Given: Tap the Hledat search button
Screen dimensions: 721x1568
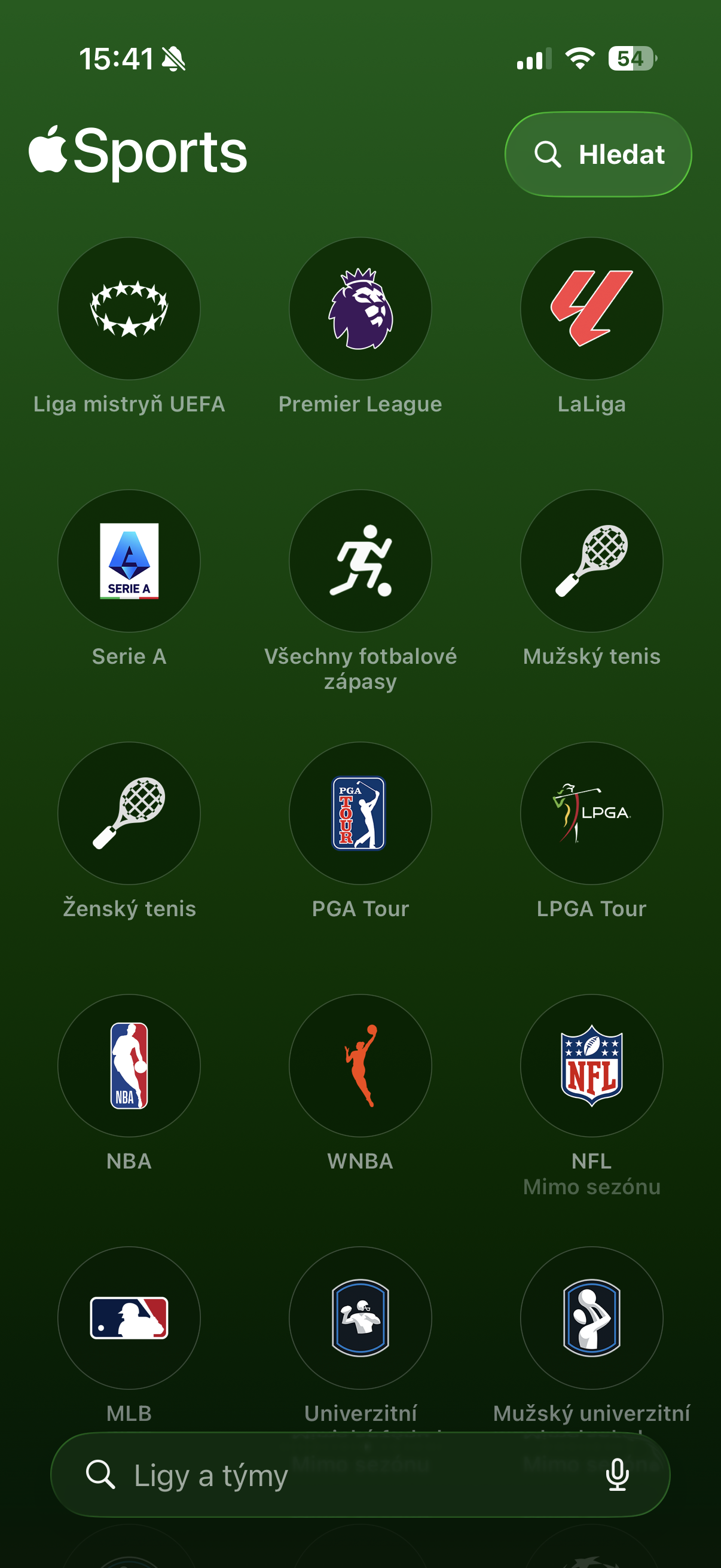Looking at the screenshot, I should pyautogui.click(x=597, y=155).
